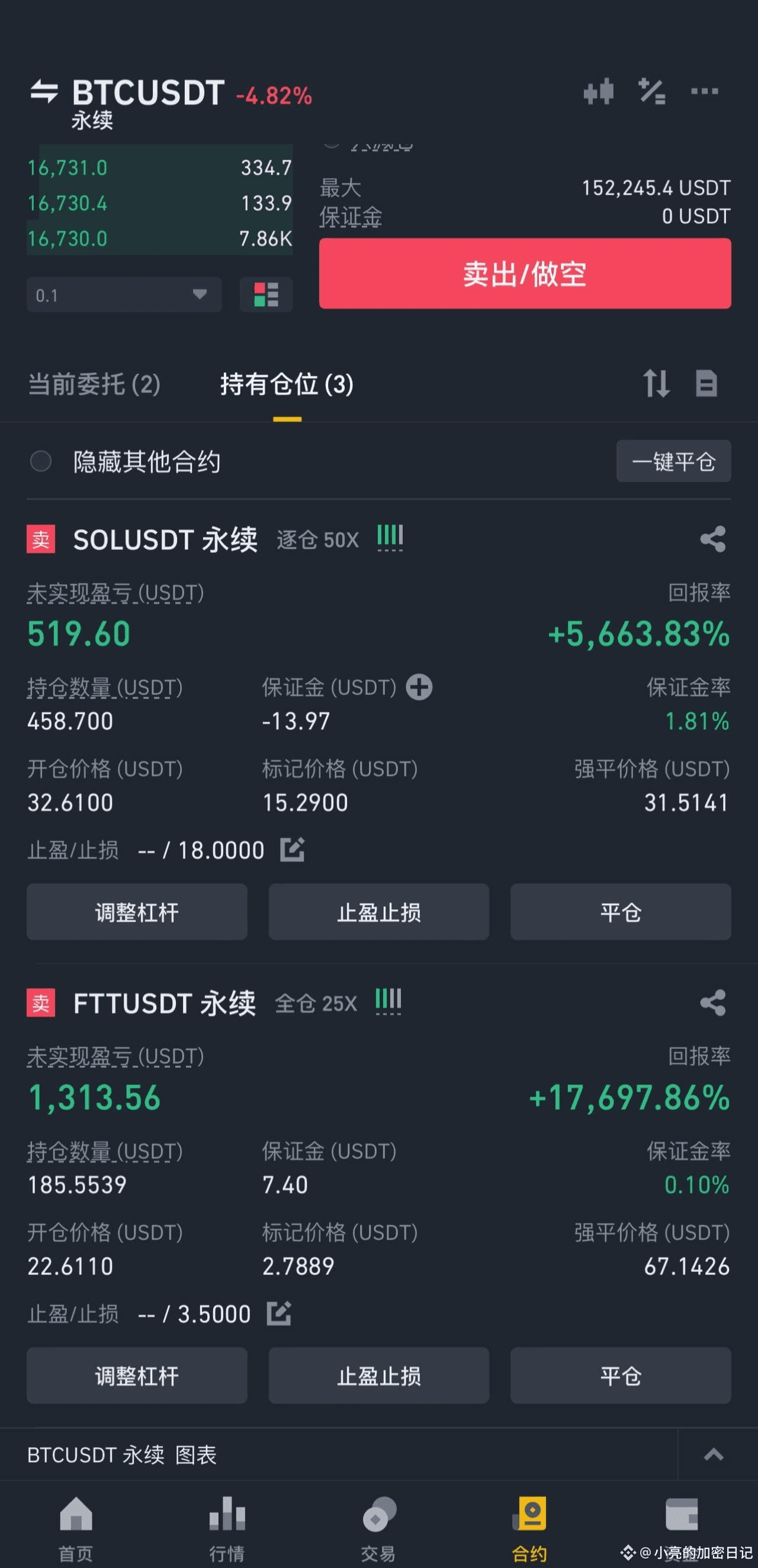Share the SOLUSDT position
Image resolution: width=758 pixels, height=1568 pixels.
tap(713, 539)
